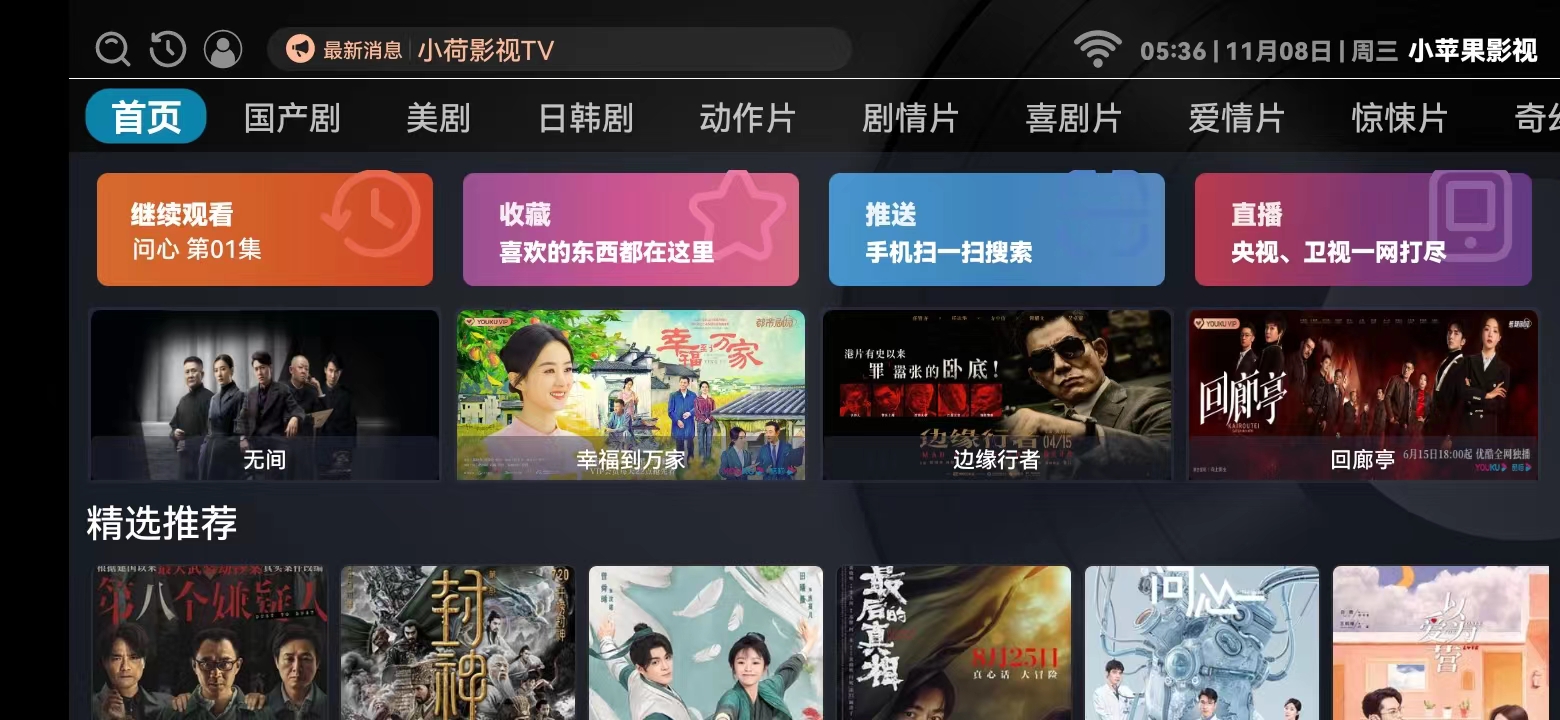Screen dimensions: 1560x720
Task: Open the user profile icon
Action: [222, 49]
